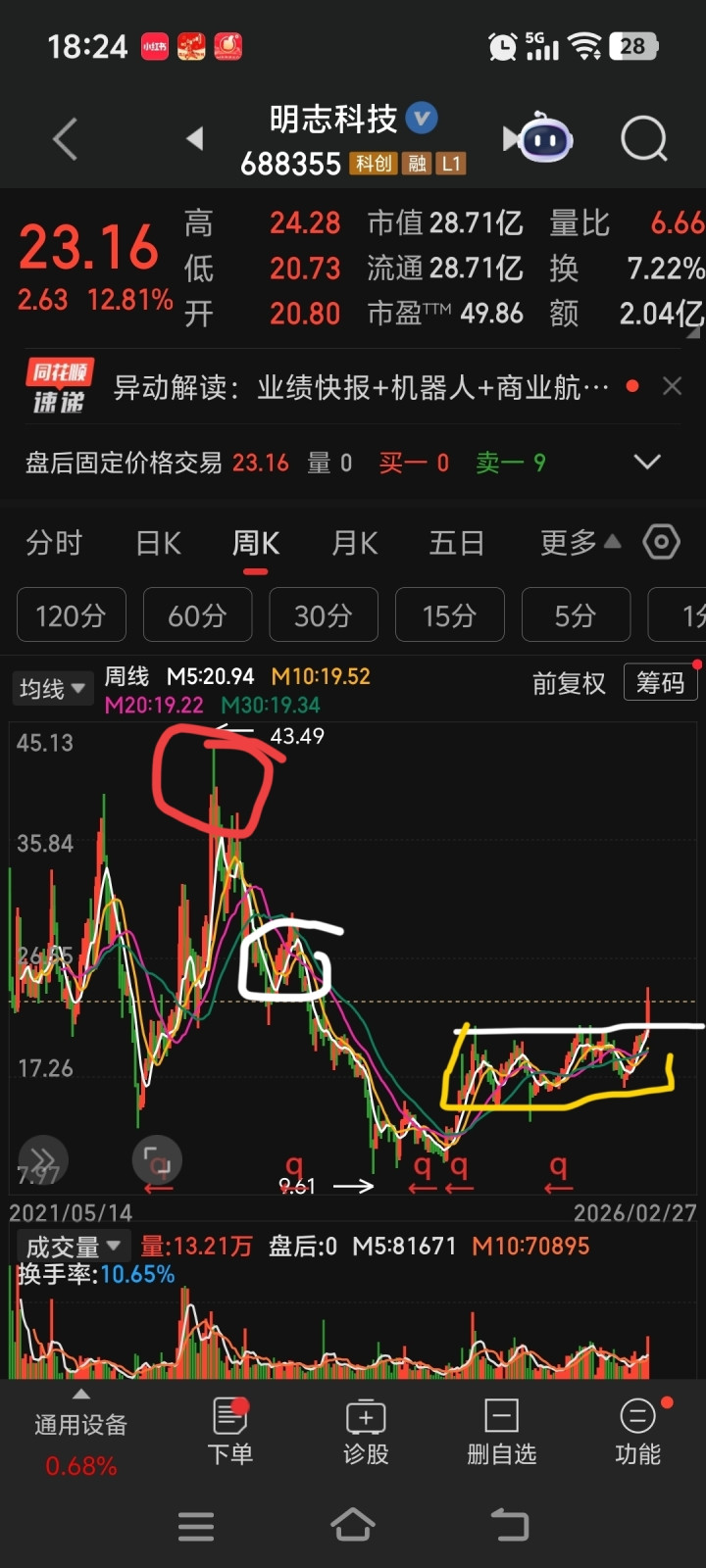
Task: Expand the 更多 chart period menu
Action: pos(580,543)
